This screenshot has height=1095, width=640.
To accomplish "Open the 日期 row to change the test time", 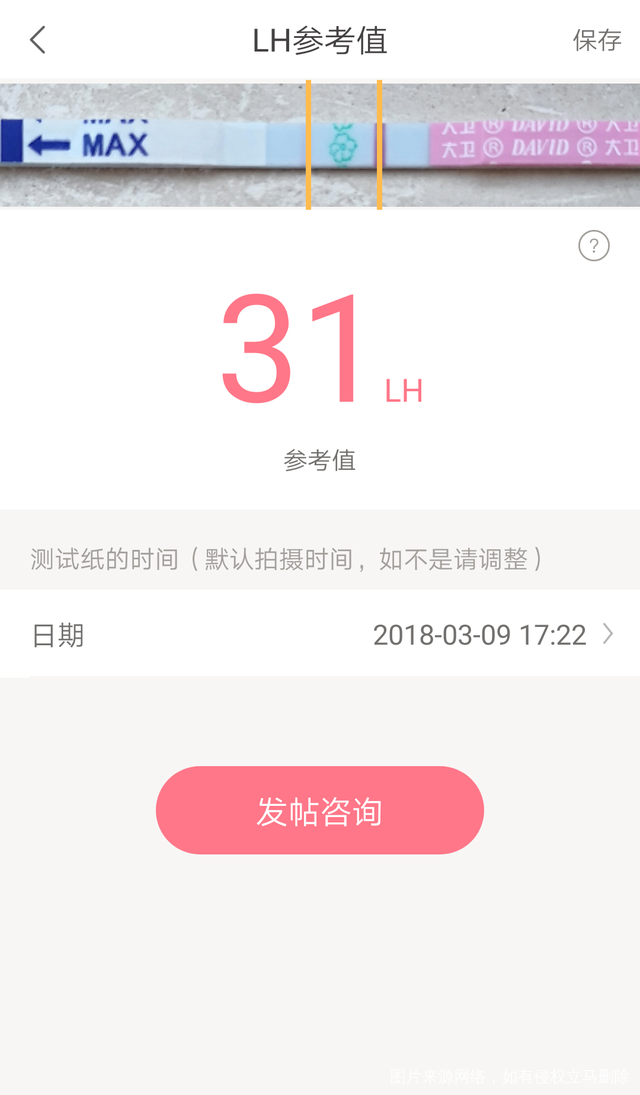I will point(320,634).
